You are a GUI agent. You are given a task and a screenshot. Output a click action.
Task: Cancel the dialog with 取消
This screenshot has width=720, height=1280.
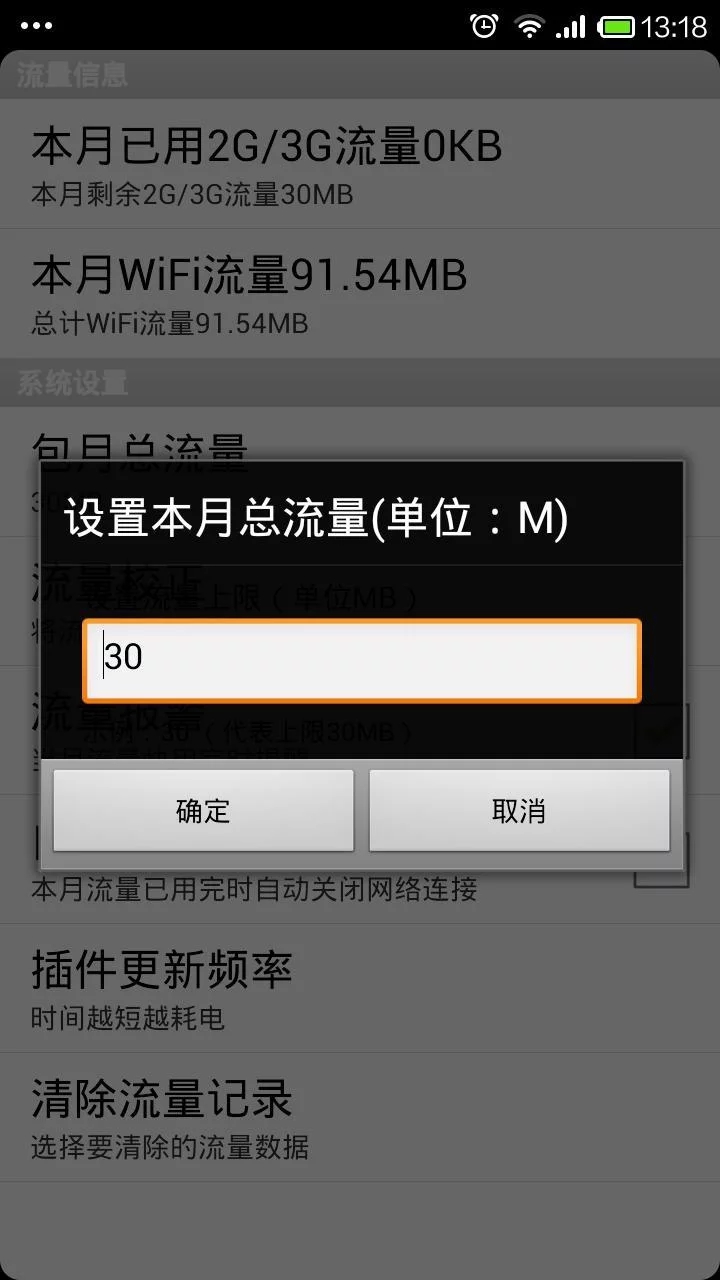[x=519, y=810]
